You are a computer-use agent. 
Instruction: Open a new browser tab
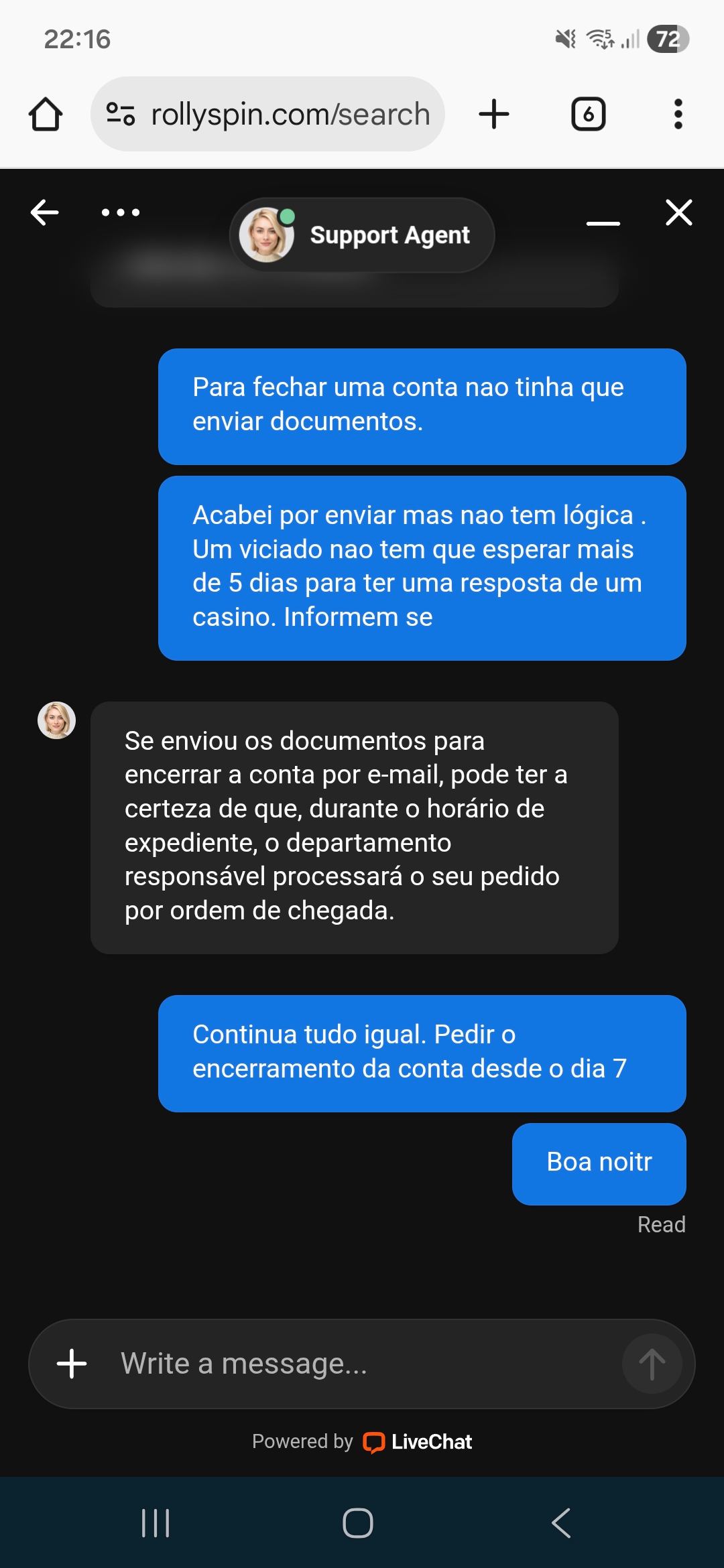point(494,115)
